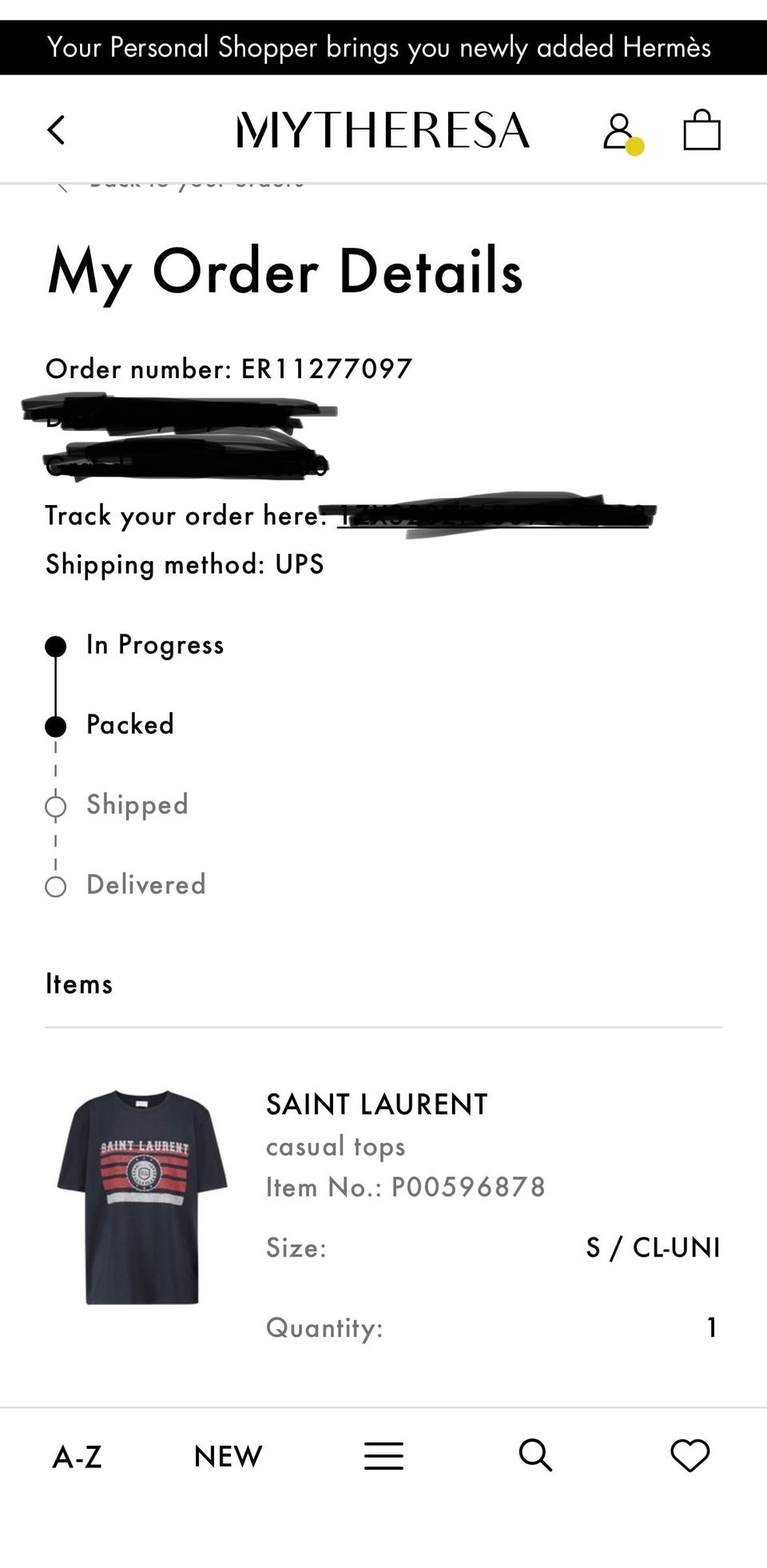
Task: Open search from bottom bar
Action: pos(535,1455)
